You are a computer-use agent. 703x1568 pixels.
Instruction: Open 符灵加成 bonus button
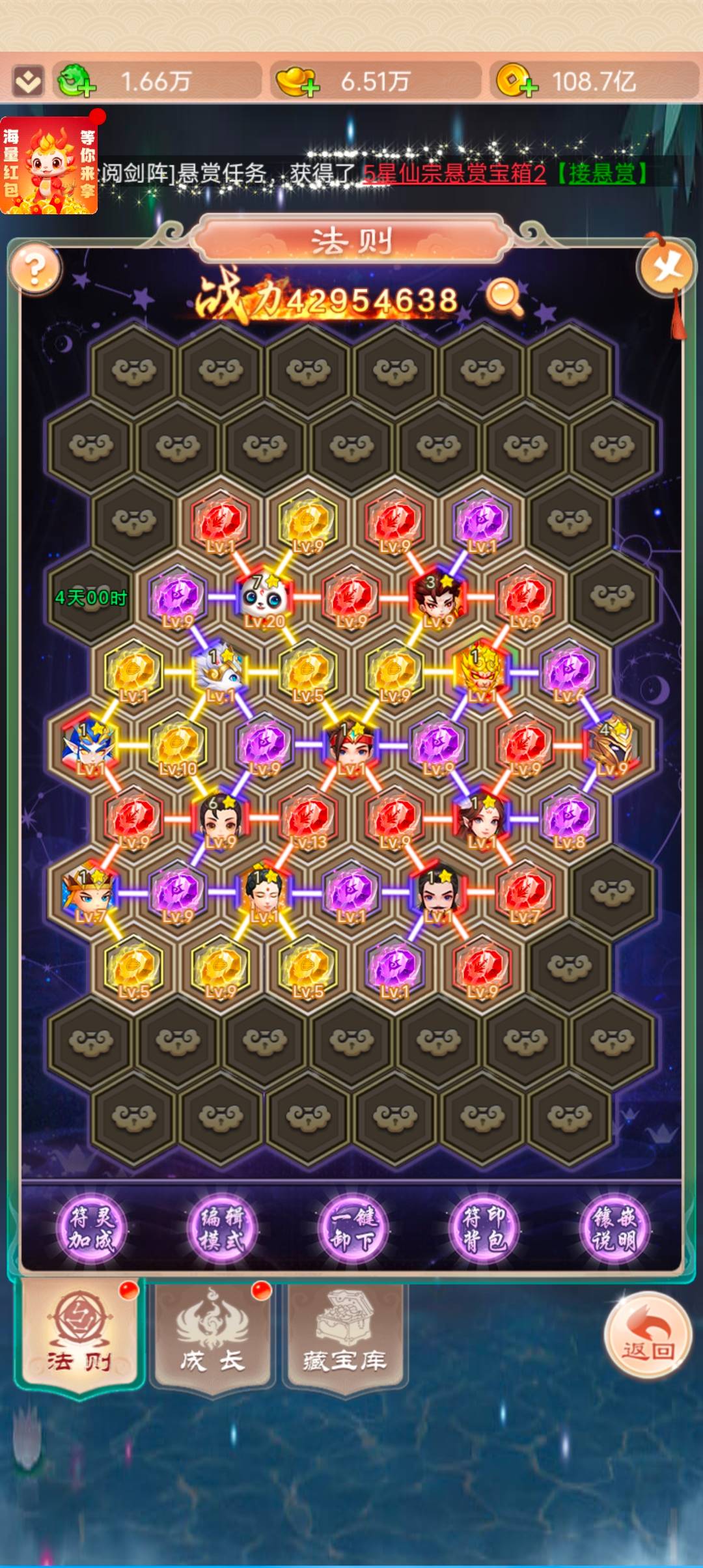(90, 1228)
